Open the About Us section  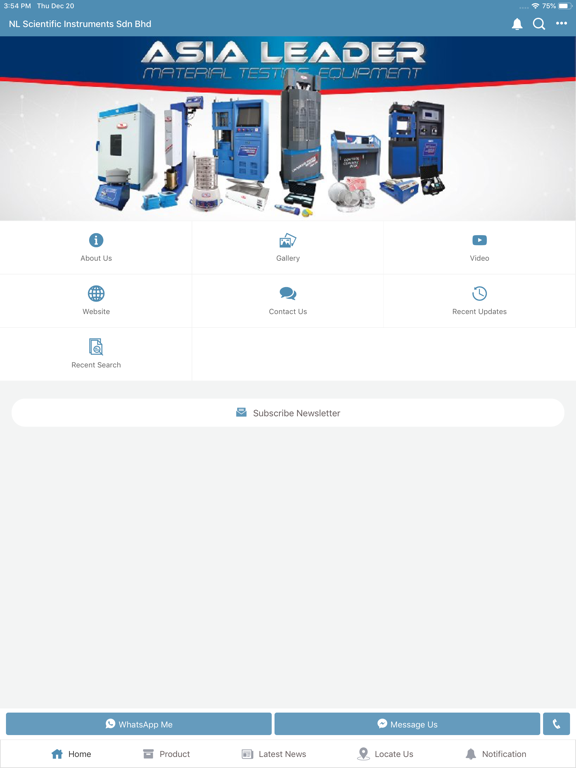pos(96,247)
